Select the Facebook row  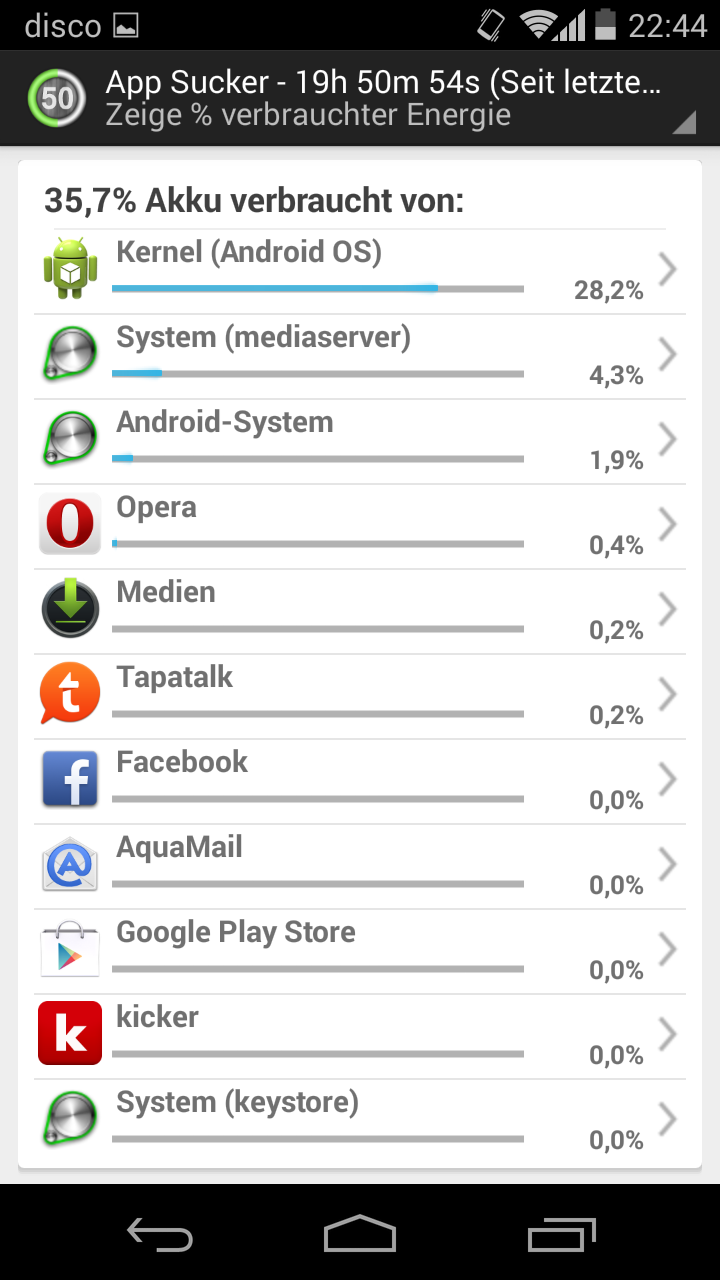360,782
